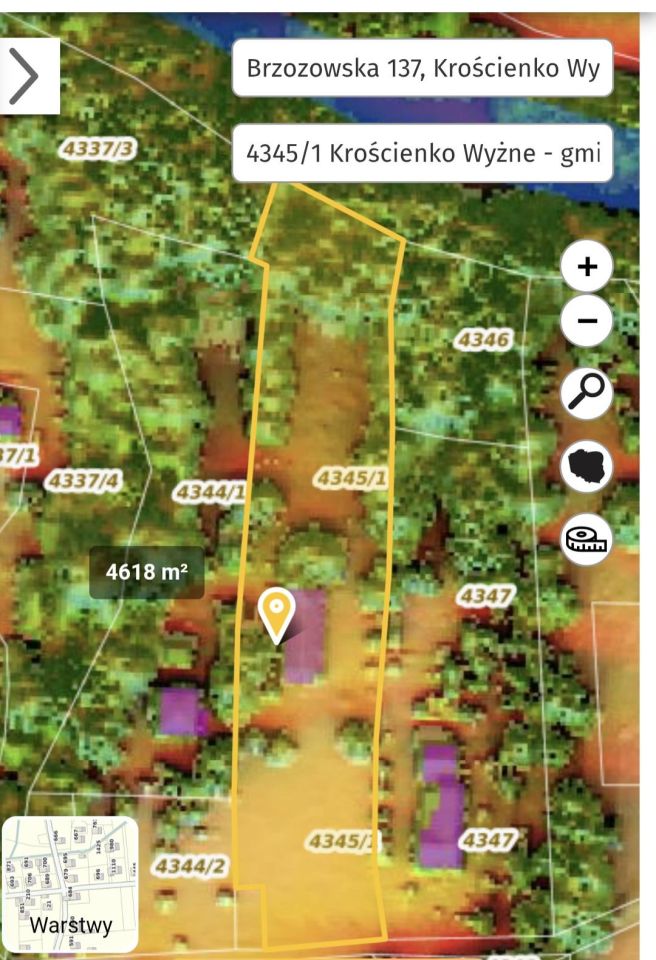Show the whole Poland map view

[x=587, y=466]
